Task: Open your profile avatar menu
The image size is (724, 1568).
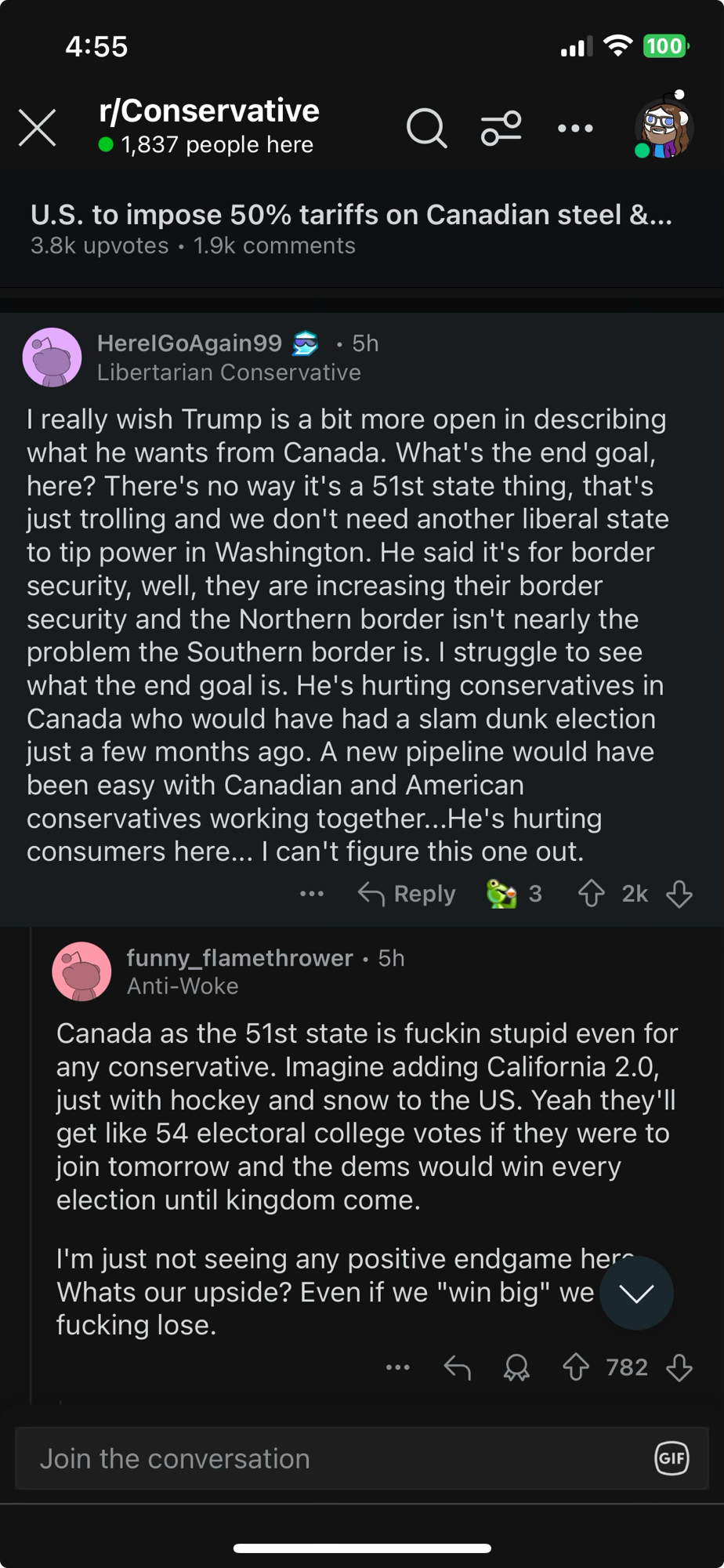Action: point(664,128)
